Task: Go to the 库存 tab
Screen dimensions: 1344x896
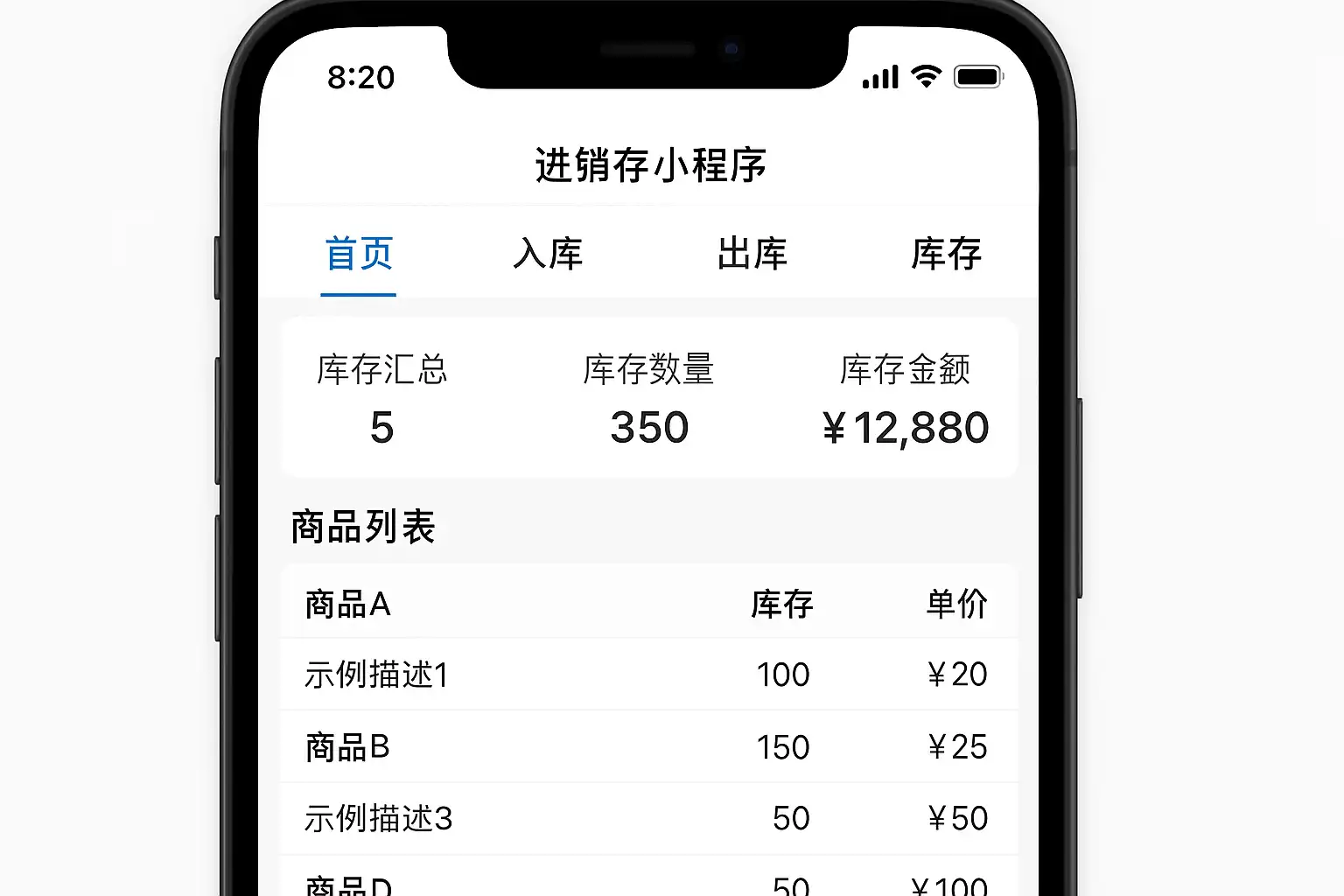Action: [x=946, y=255]
